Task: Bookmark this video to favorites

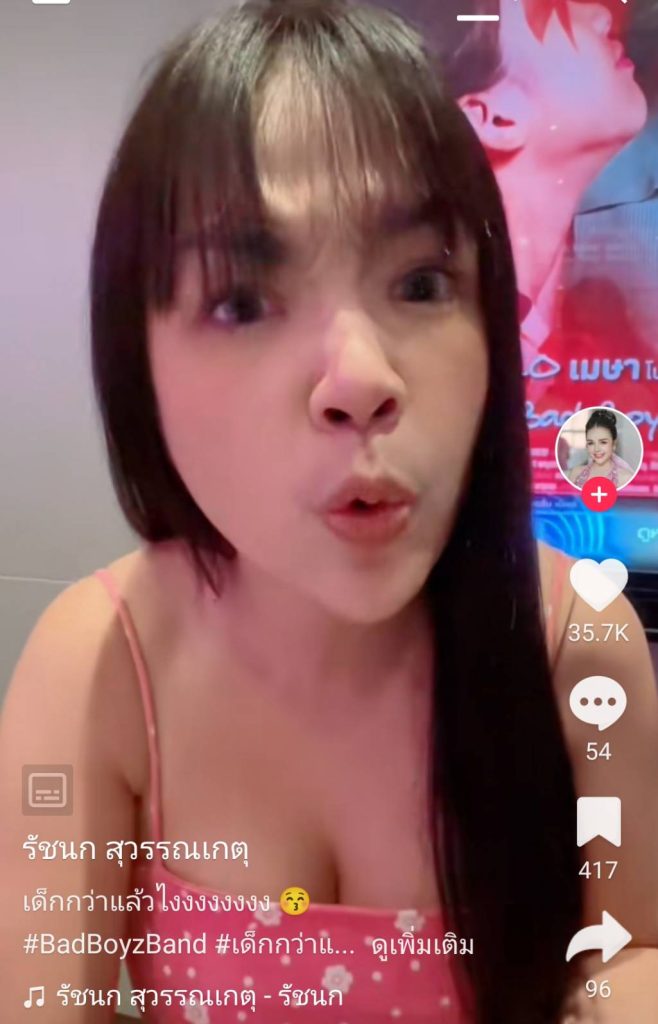Action: [598, 824]
